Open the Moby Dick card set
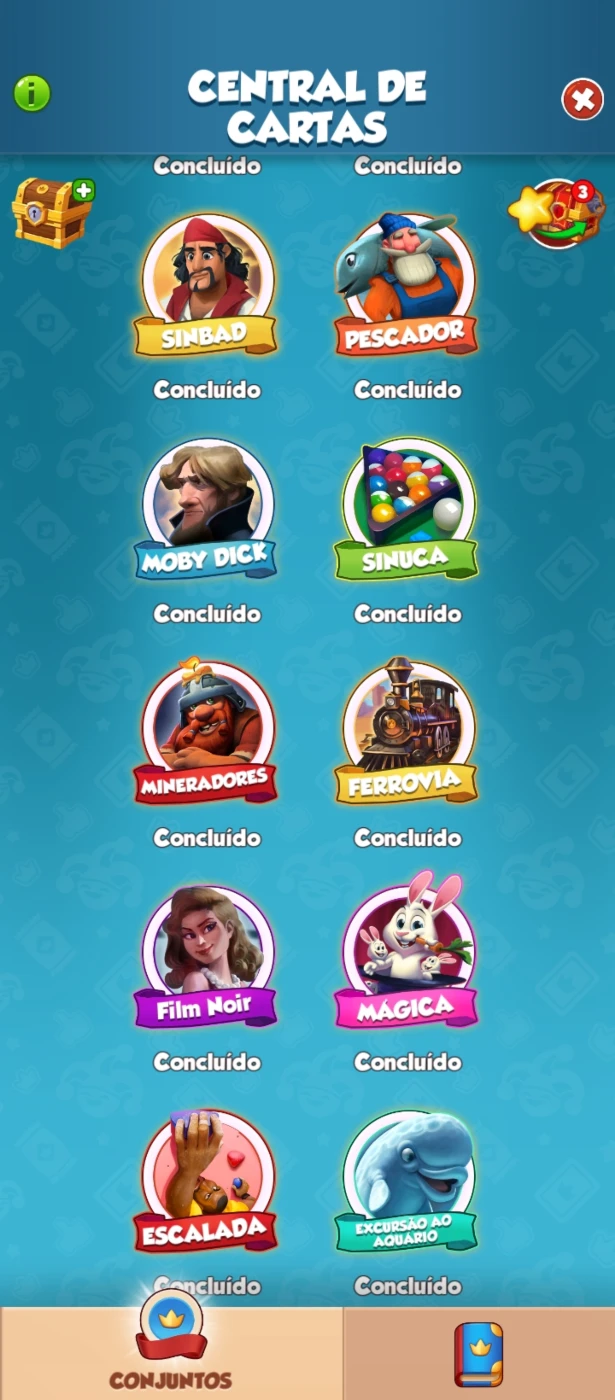 (x=206, y=509)
